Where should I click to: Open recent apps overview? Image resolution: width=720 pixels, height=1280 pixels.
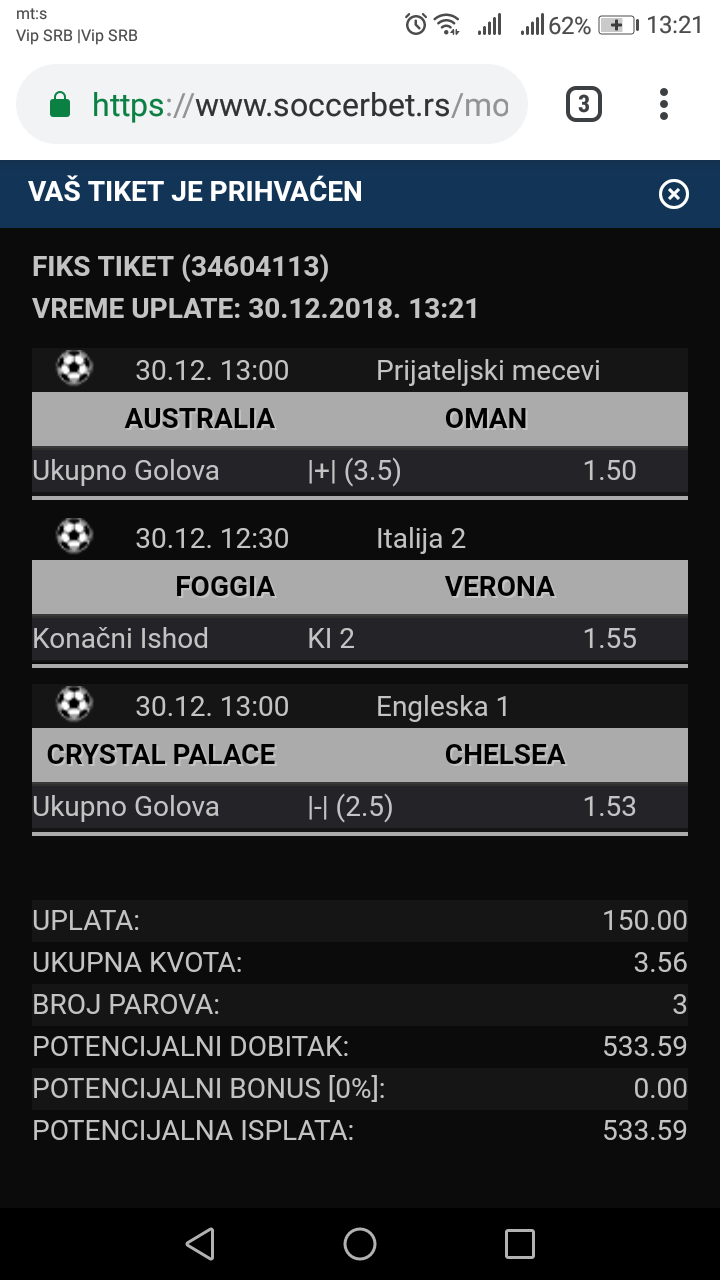pos(520,1244)
